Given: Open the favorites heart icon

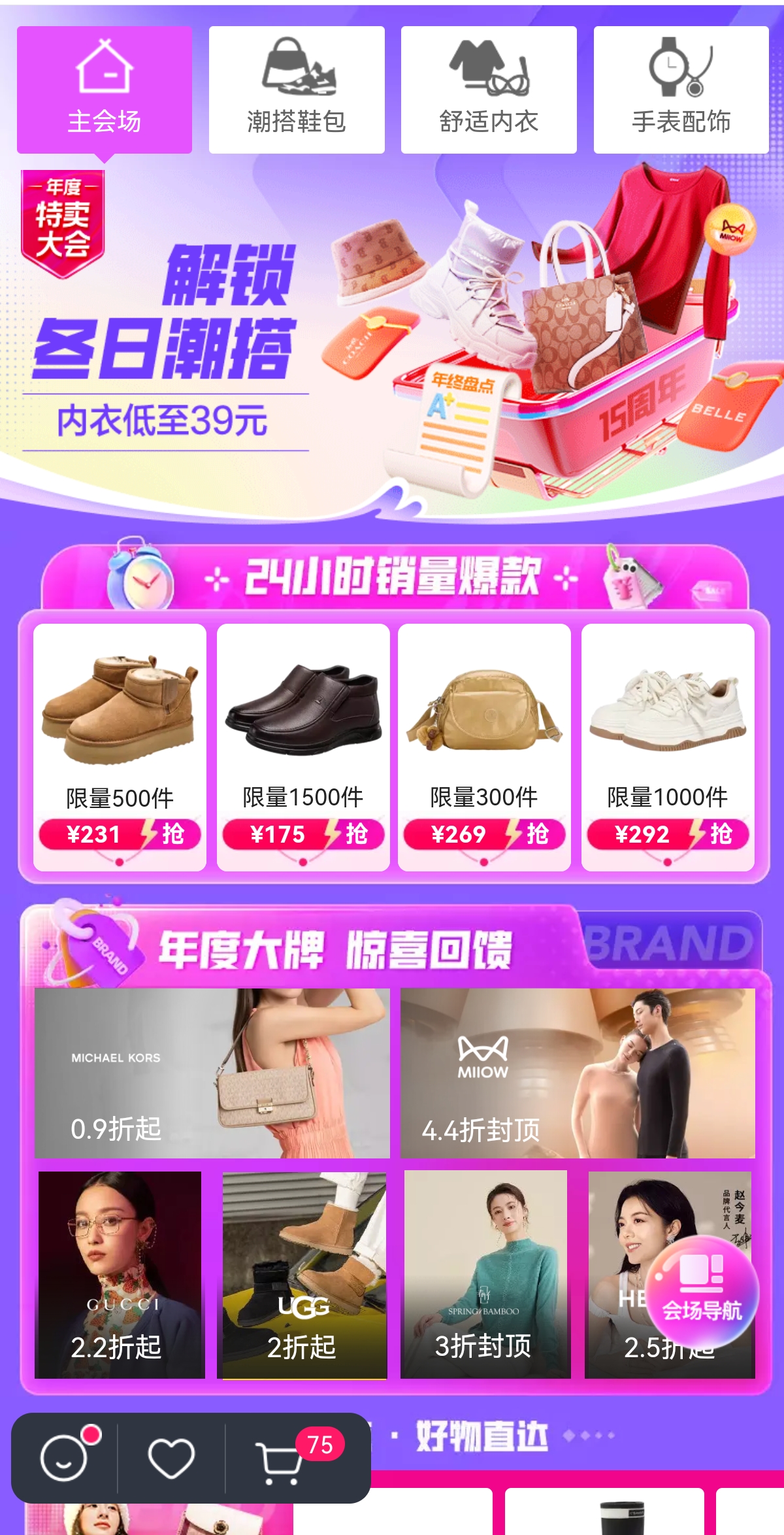Looking at the screenshot, I should point(171,1459).
